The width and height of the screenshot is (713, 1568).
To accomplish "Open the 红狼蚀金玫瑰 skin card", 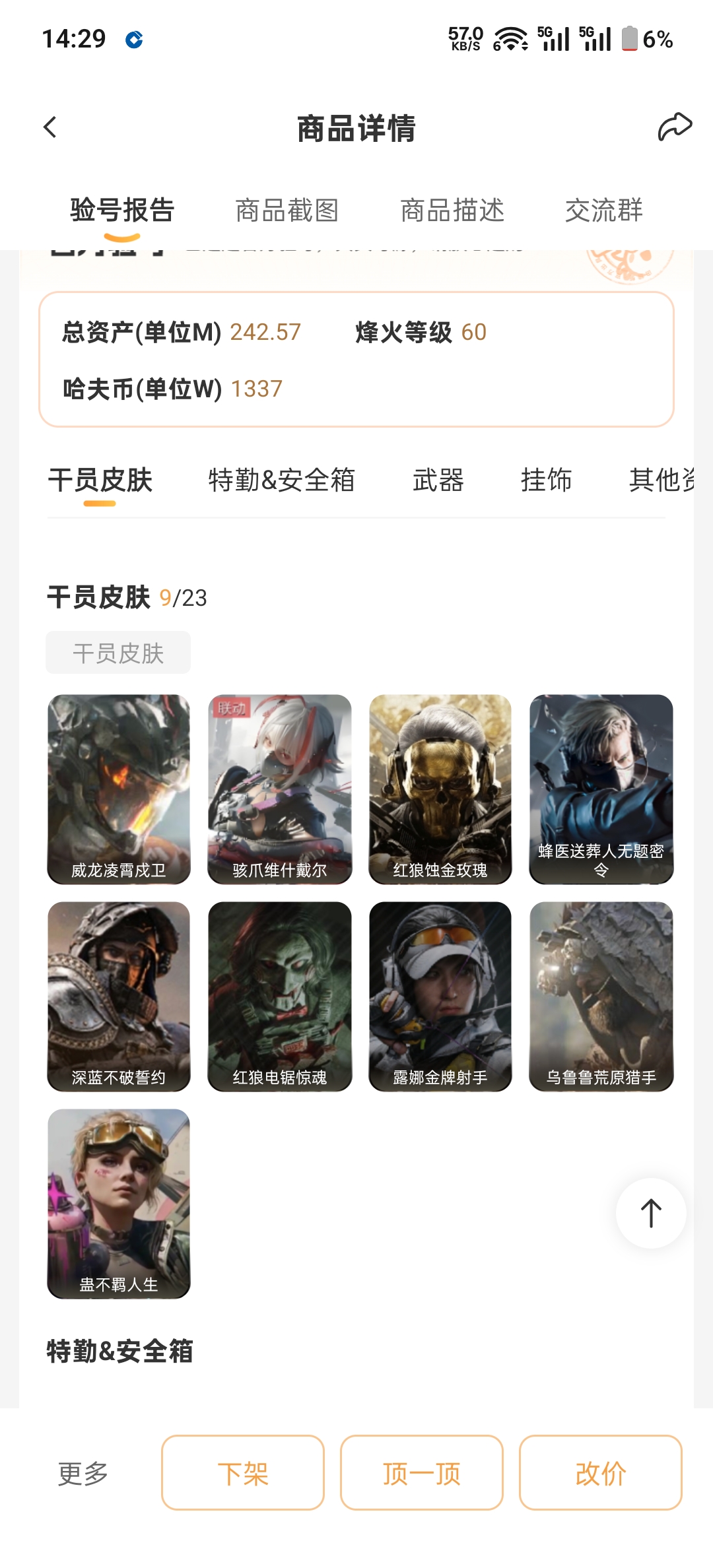I will pyautogui.click(x=440, y=789).
